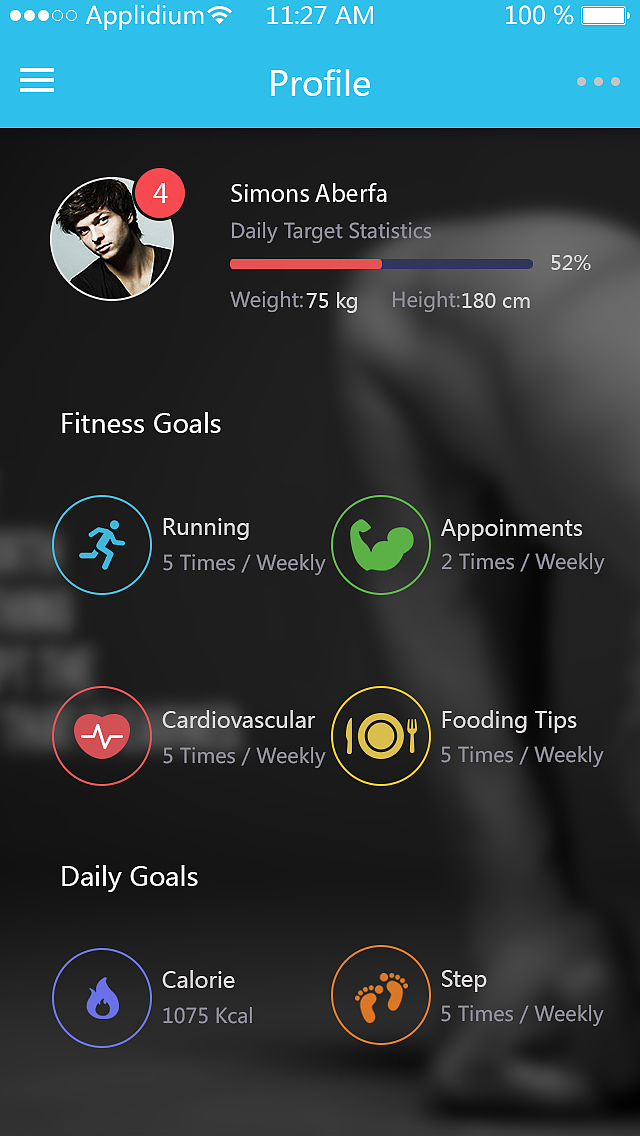This screenshot has width=640, height=1136.
Task: Open the Calorie daily goal
Action: (102, 997)
